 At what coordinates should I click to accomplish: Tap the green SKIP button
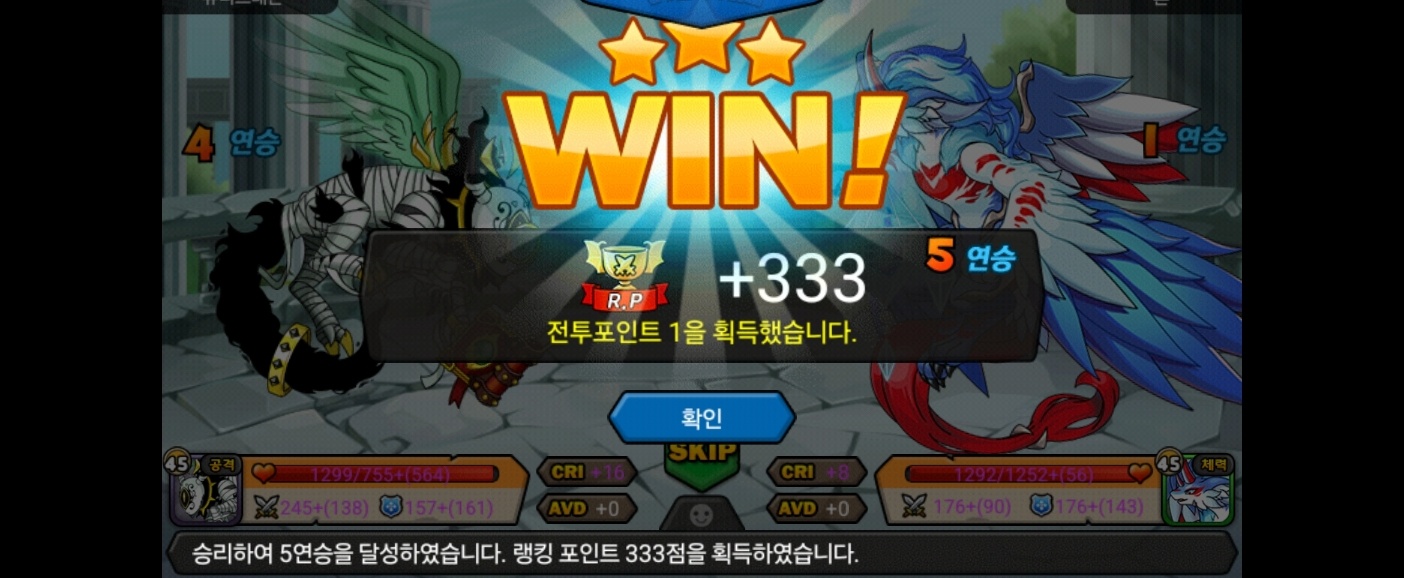[x=701, y=462]
